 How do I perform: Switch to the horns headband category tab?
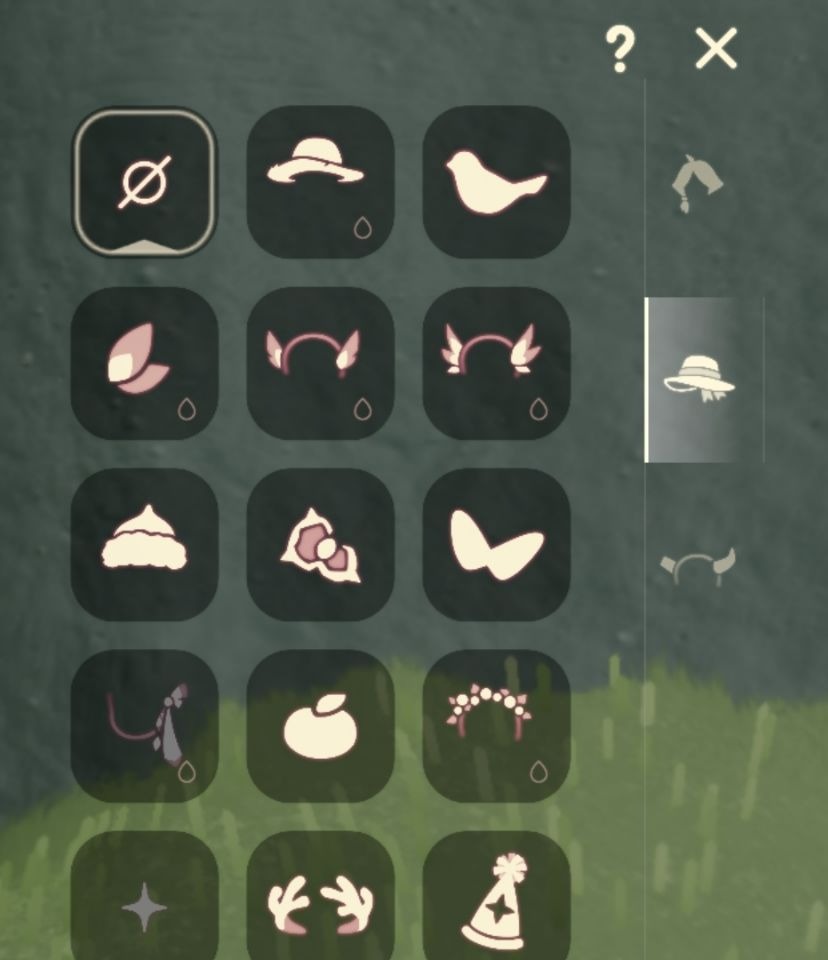point(698,566)
